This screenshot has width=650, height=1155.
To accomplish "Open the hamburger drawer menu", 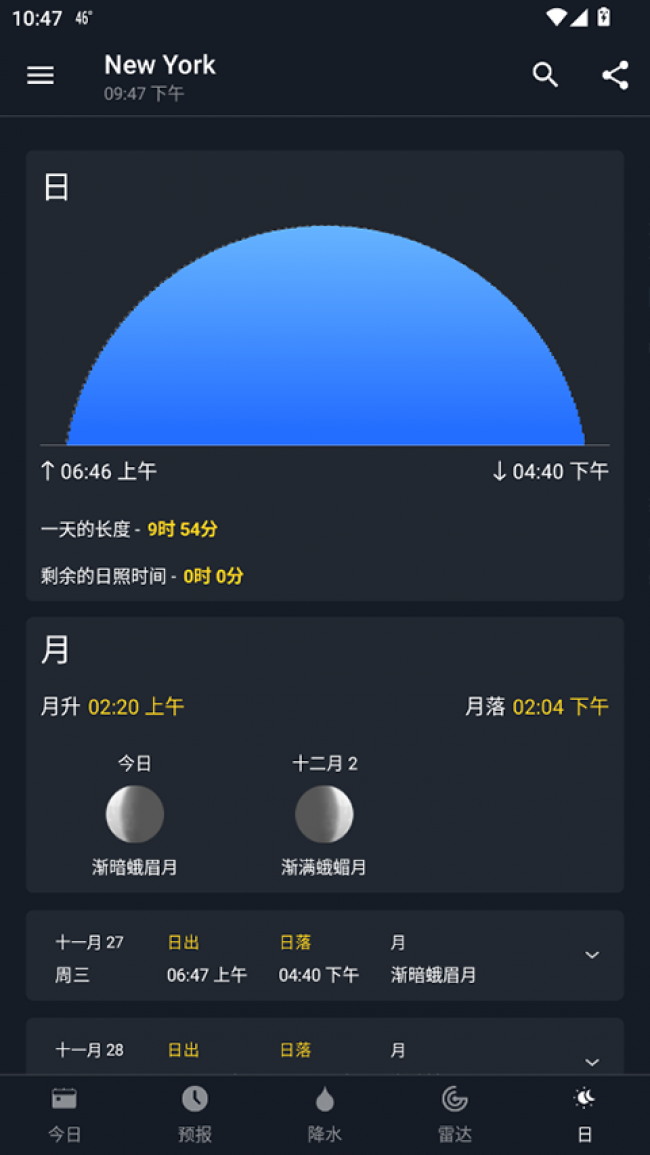I will (40, 76).
